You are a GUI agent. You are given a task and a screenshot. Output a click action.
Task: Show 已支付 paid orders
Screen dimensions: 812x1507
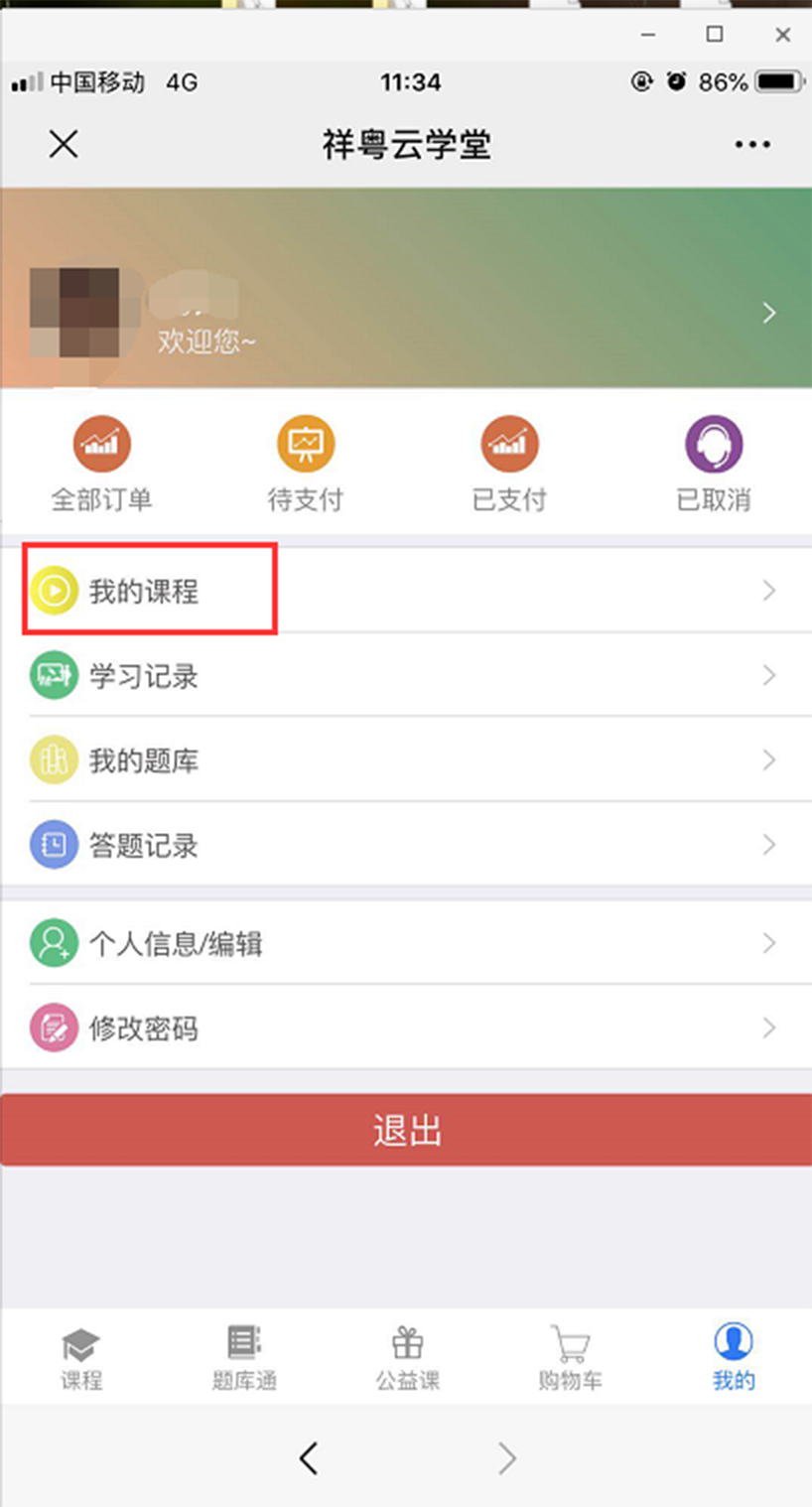click(509, 465)
